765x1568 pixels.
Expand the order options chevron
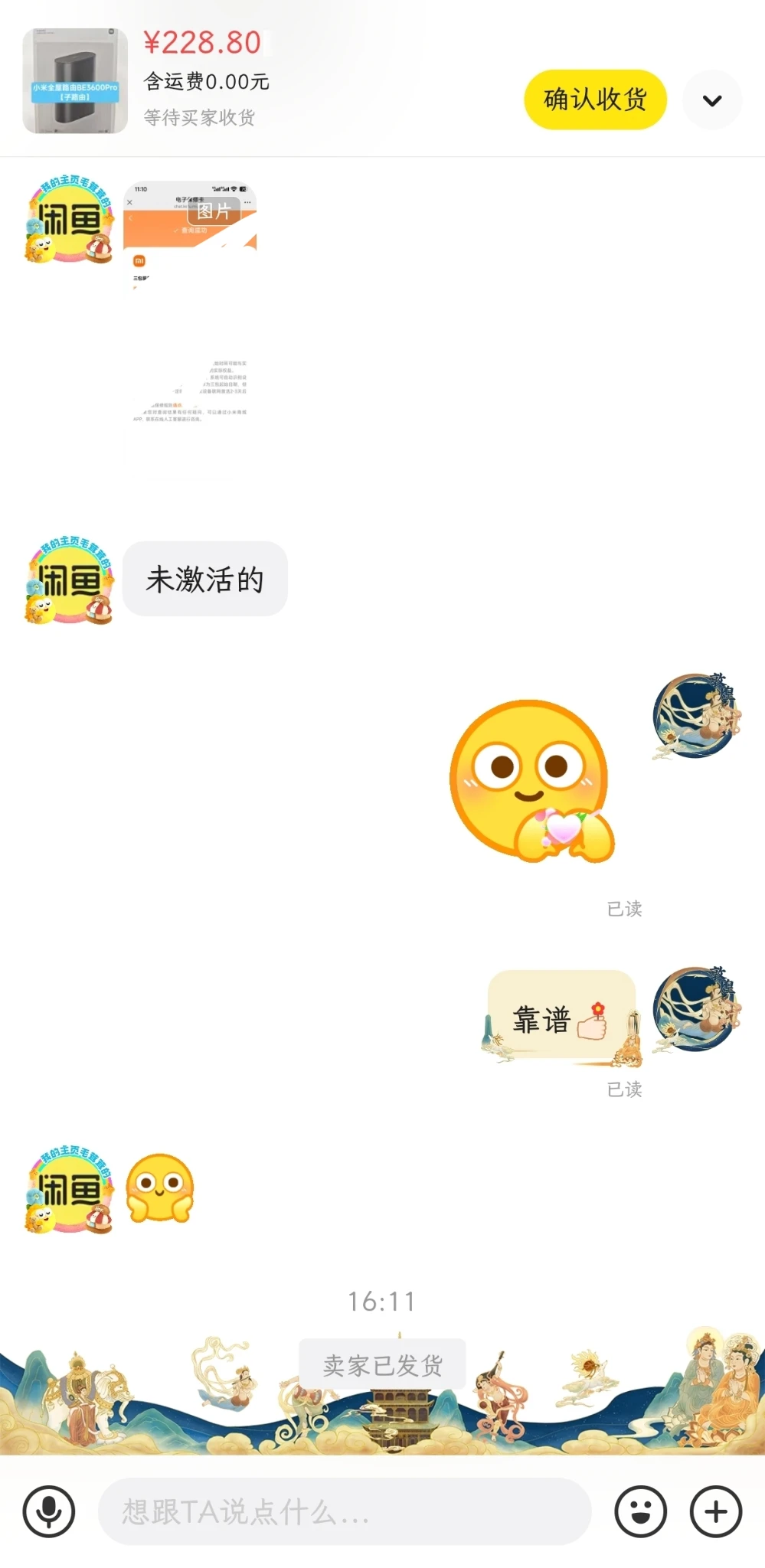712,100
